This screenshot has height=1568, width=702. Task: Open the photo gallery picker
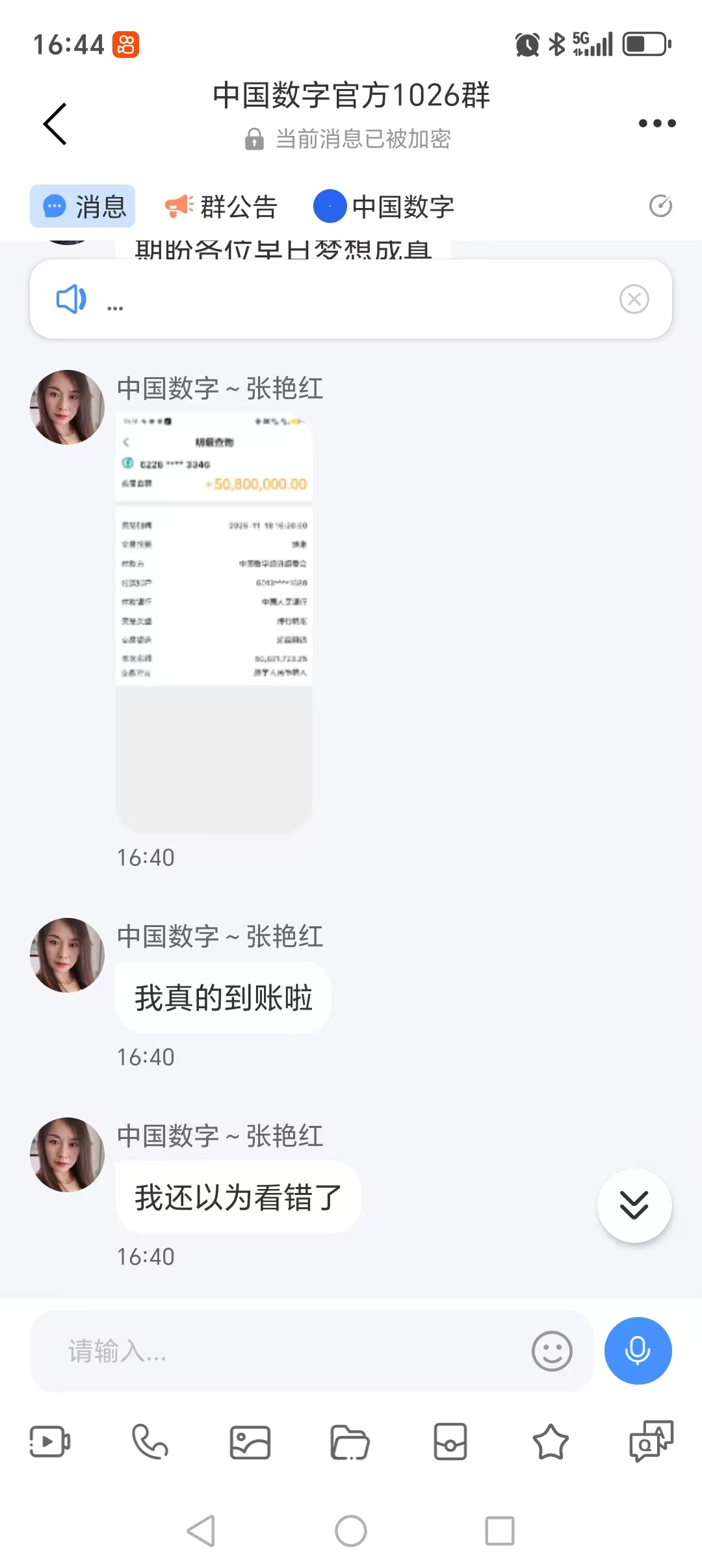click(250, 1443)
